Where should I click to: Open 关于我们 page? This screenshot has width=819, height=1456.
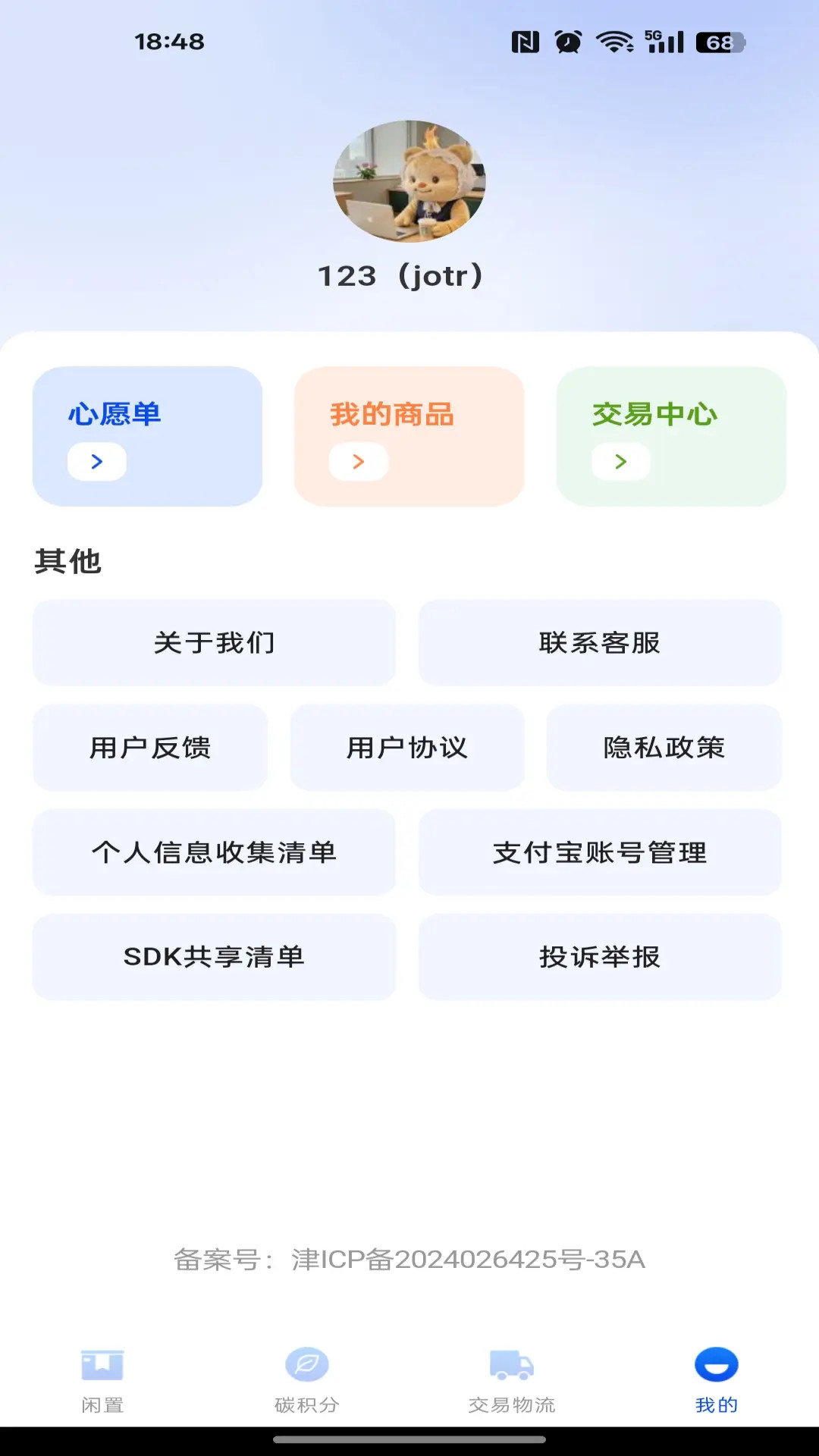coord(214,643)
